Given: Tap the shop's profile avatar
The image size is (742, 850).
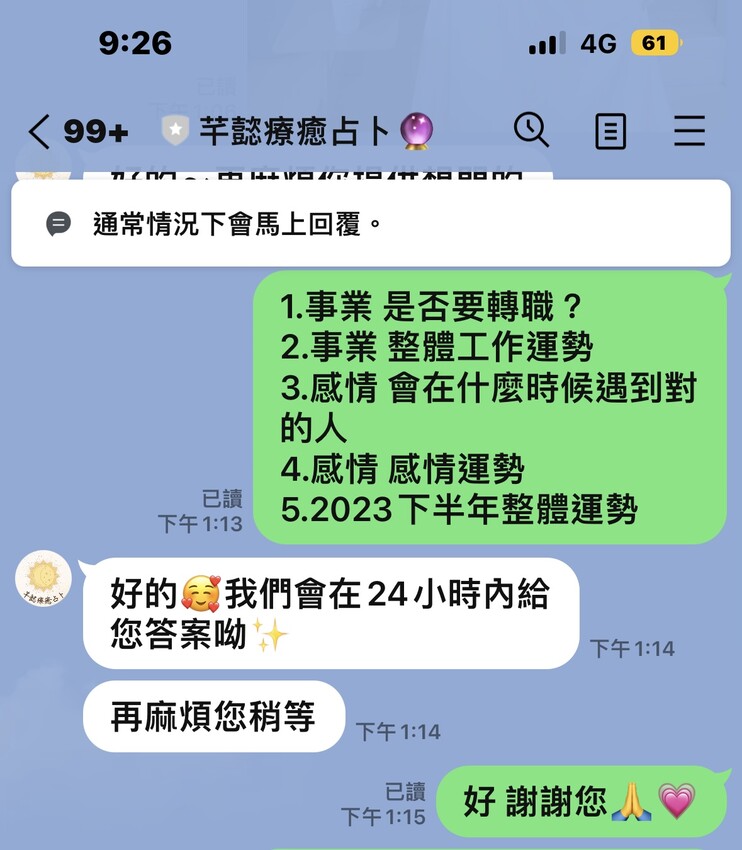Looking at the screenshot, I should pyautogui.click(x=44, y=578).
